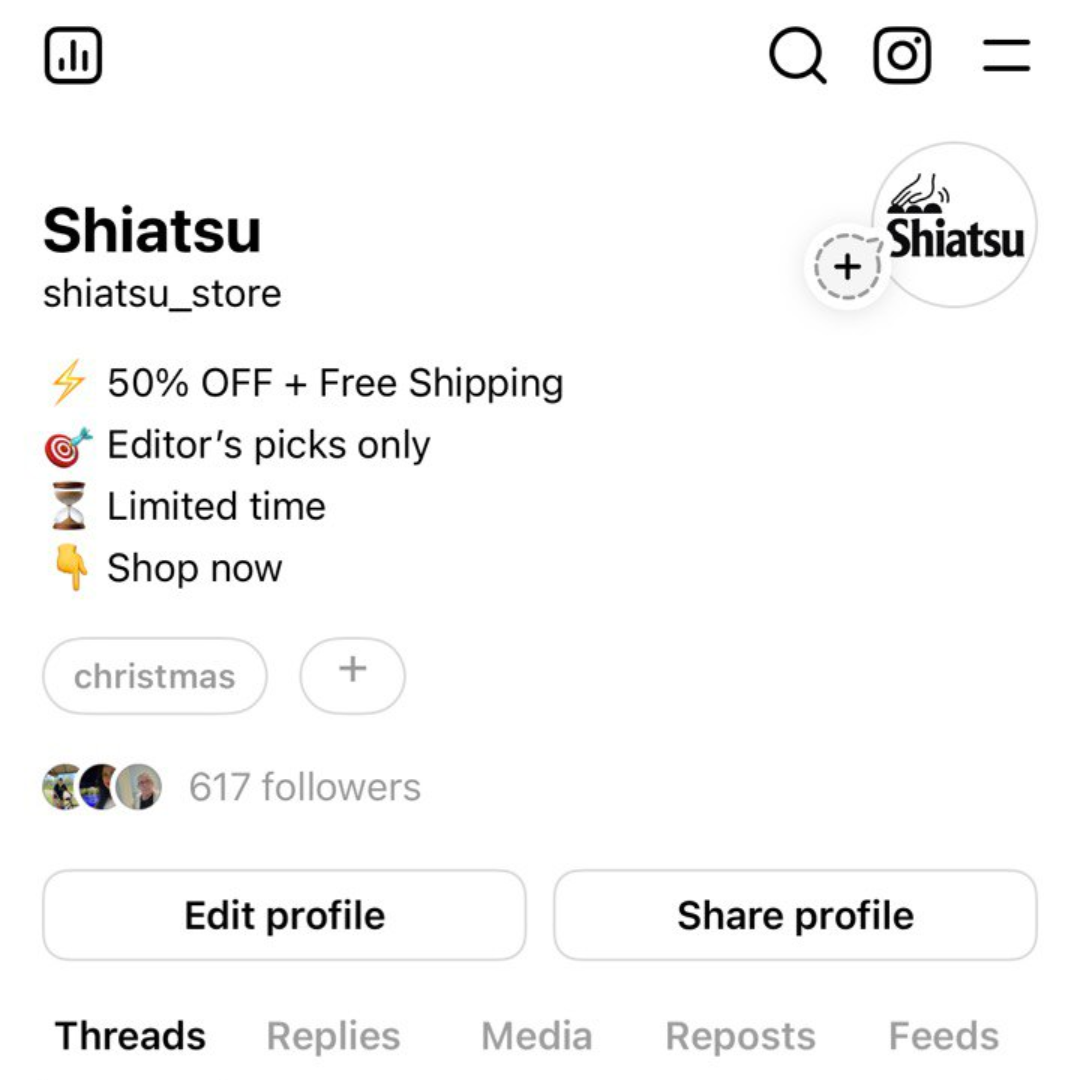1080x1080 pixels.
Task: Show the Media tab
Action: pos(536,1036)
